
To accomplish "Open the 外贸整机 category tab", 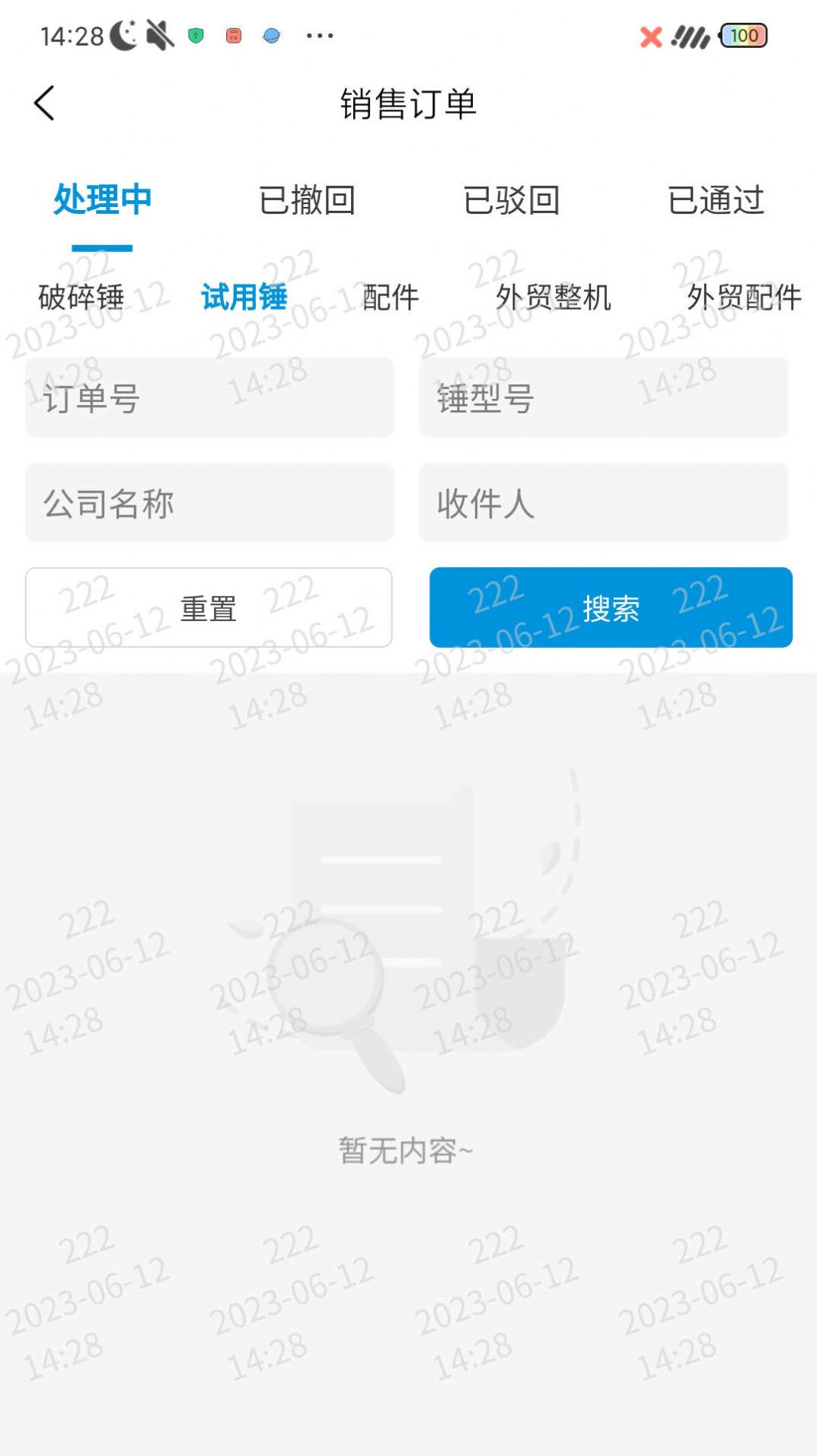I will pos(555,299).
